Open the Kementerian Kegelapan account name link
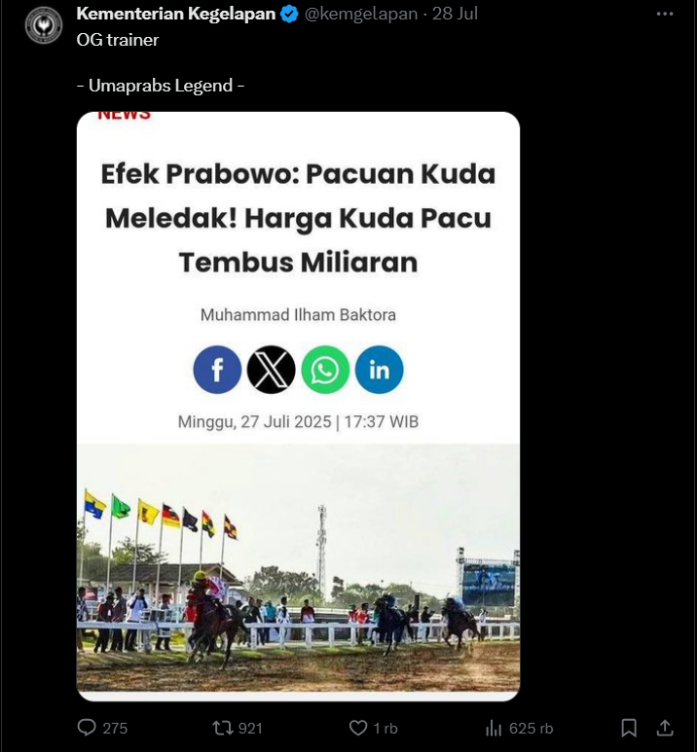 tap(176, 14)
